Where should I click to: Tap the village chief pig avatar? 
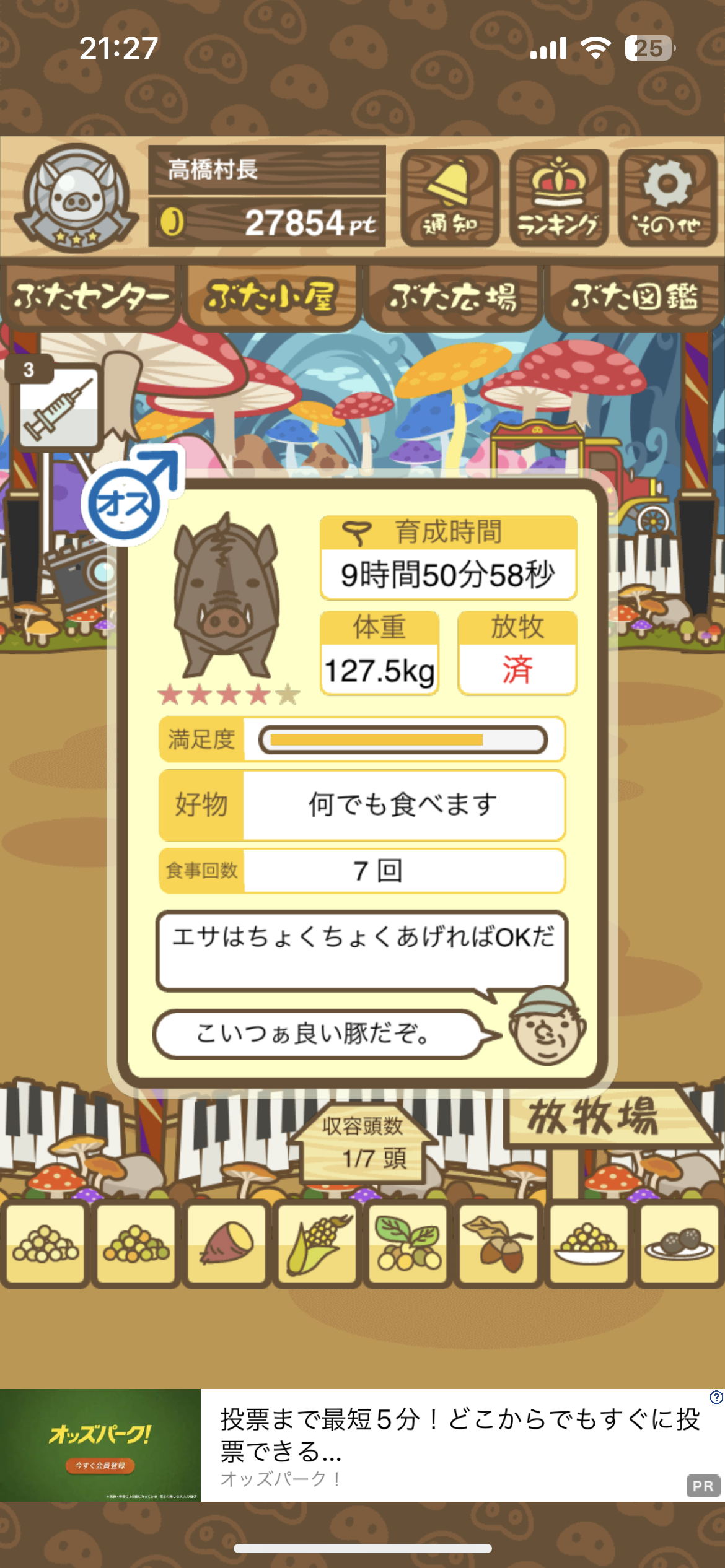(x=76, y=198)
